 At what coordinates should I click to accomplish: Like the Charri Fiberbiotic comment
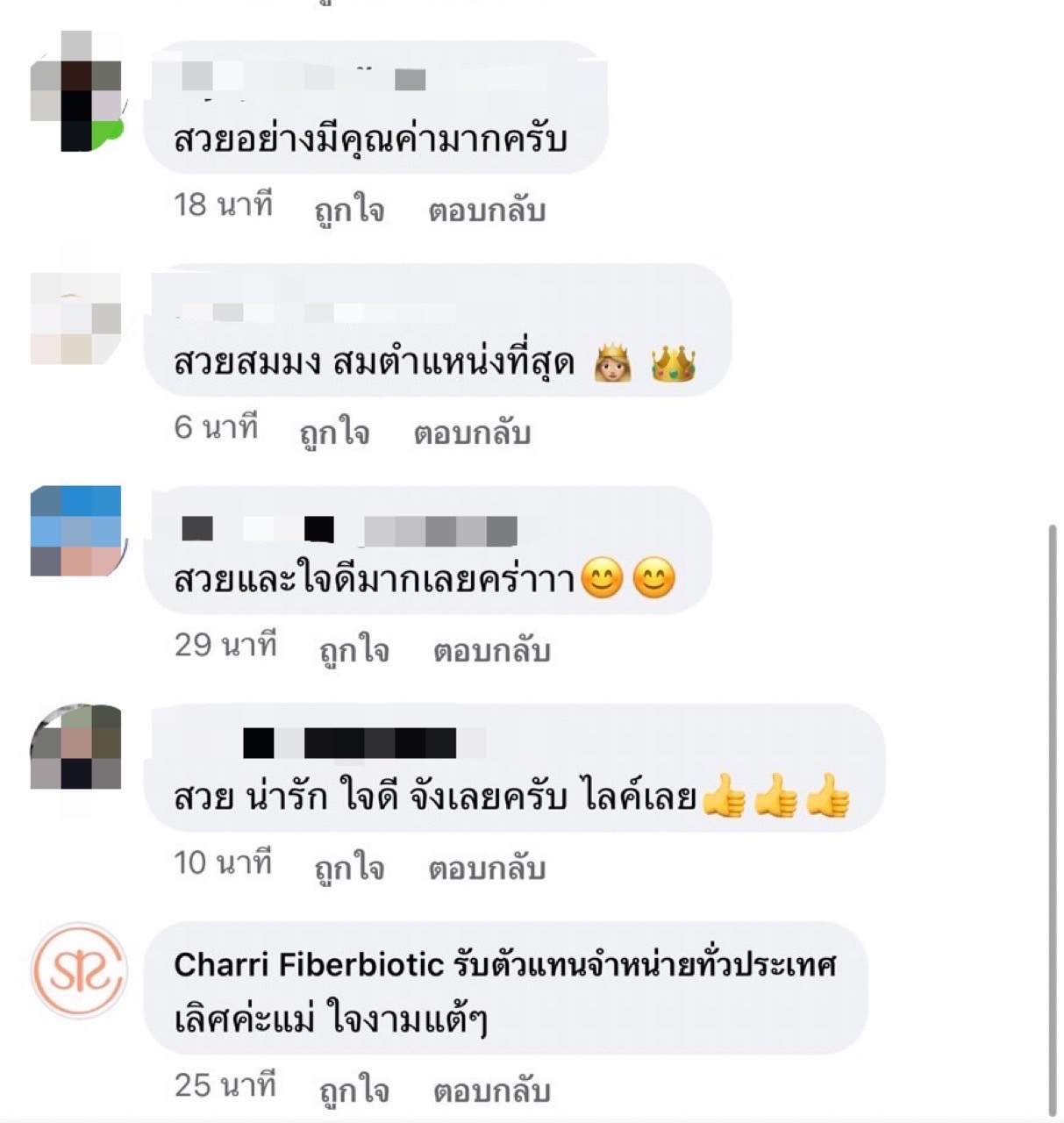[353, 1091]
